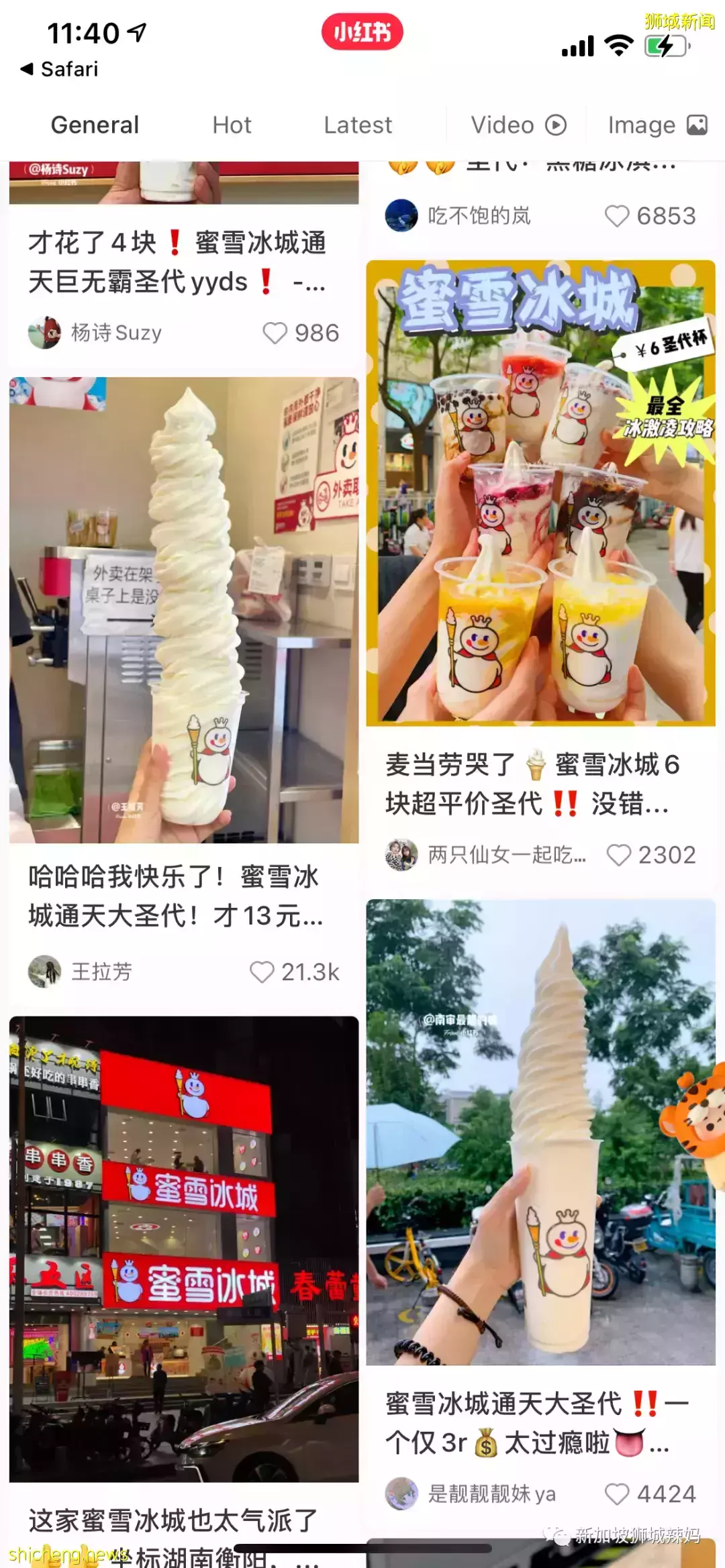
Task: Open the giant ice cream cone post
Action: point(183,604)
